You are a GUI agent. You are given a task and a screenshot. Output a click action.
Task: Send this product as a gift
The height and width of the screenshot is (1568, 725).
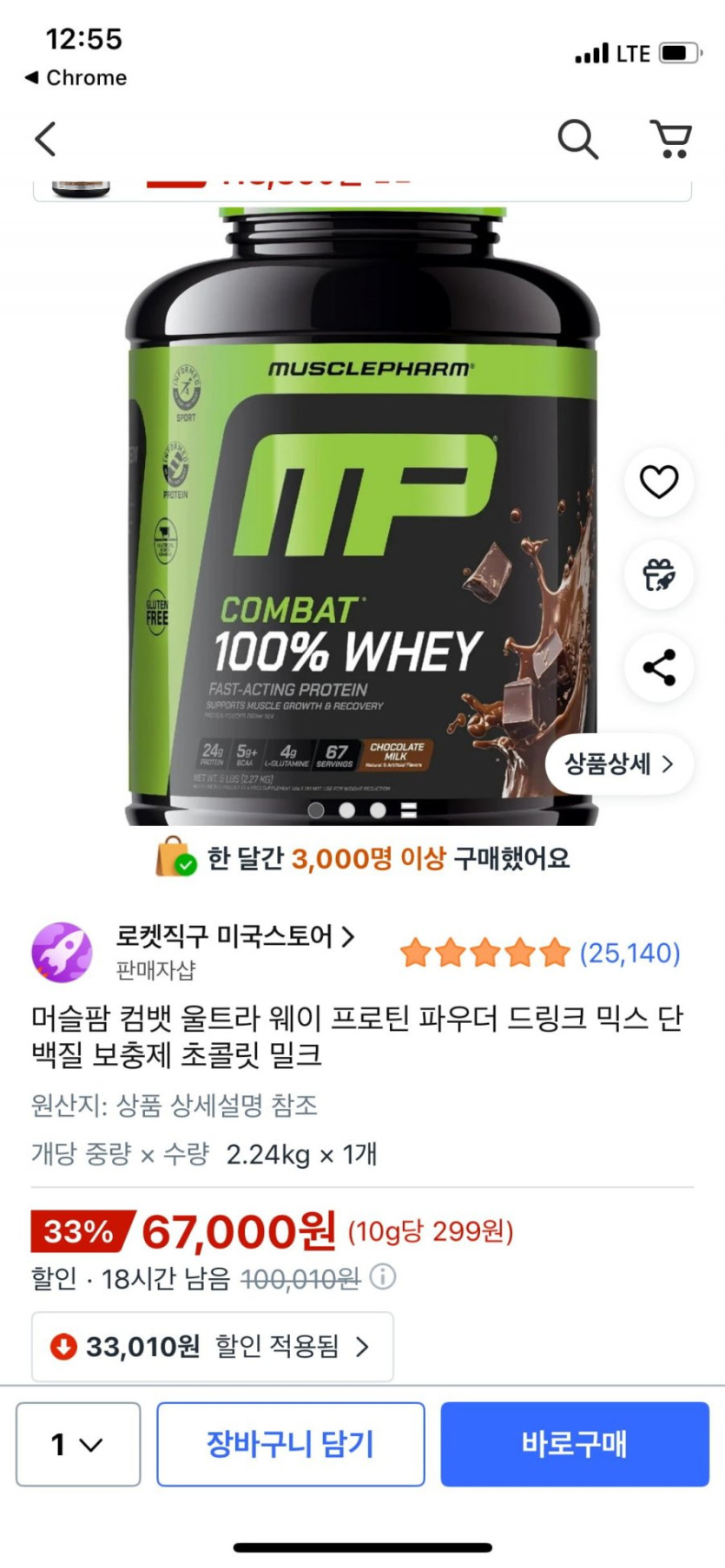point(659,574)
